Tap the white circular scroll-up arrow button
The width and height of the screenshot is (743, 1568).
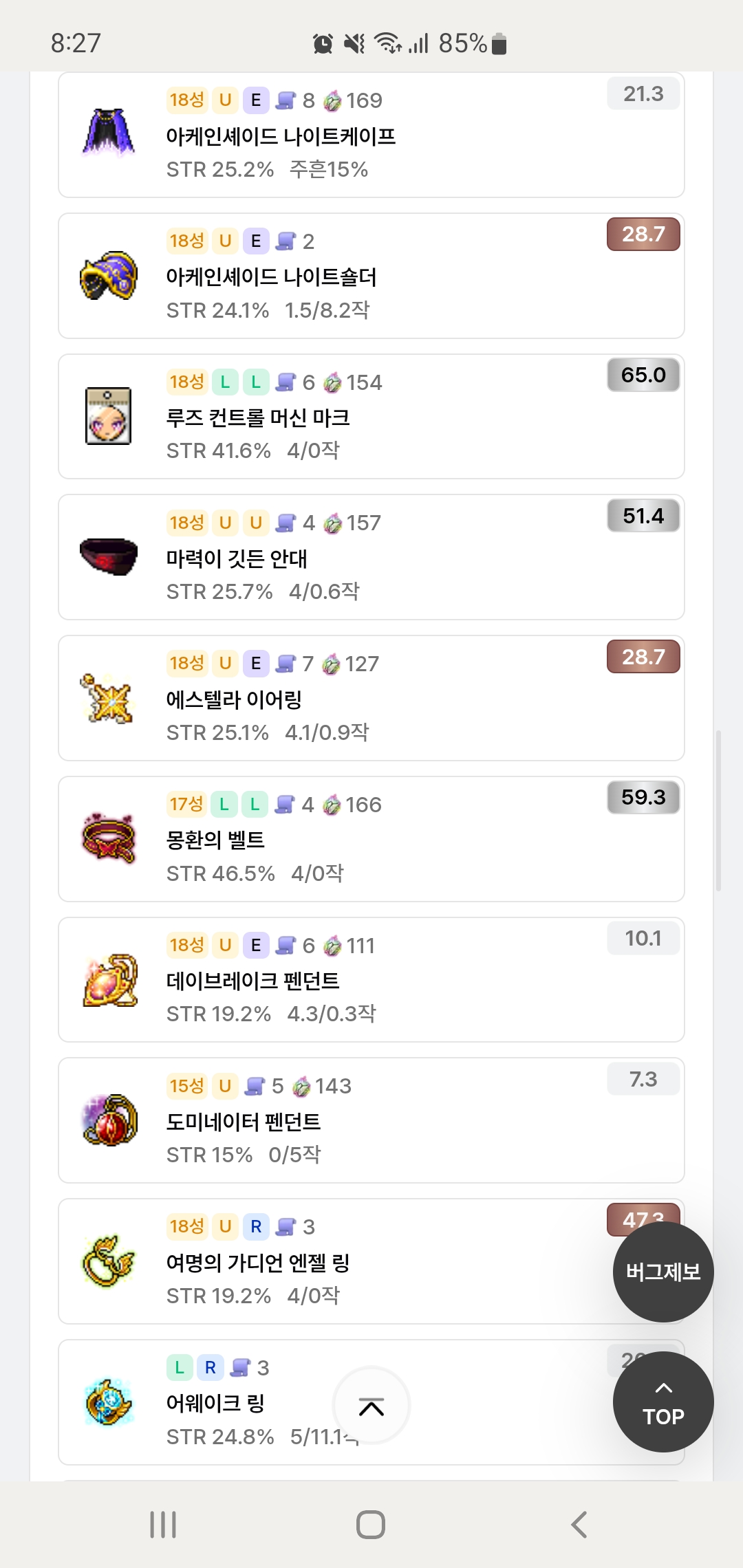click(x=371, y=1406)
